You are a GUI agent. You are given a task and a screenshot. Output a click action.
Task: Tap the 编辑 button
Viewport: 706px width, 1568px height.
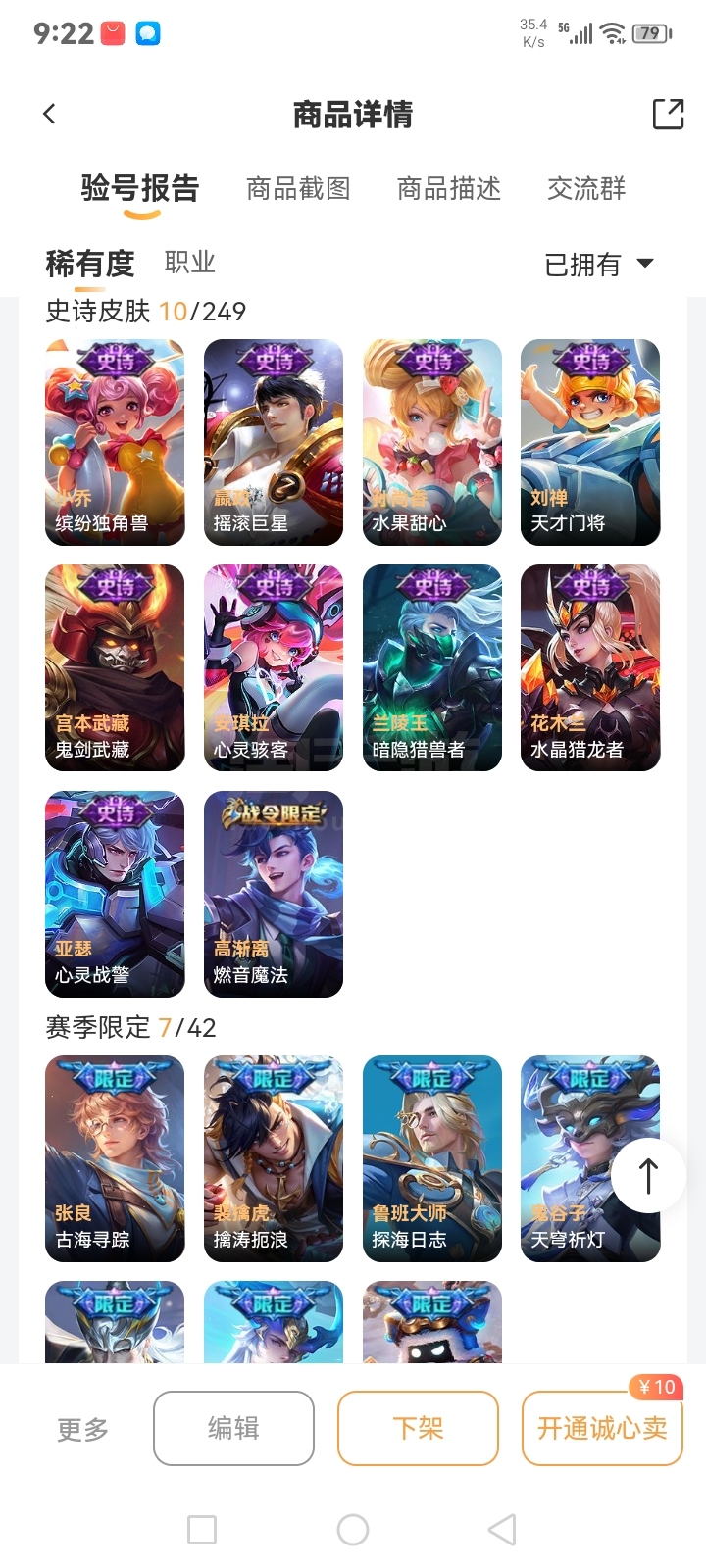(x=233, y=1428)
